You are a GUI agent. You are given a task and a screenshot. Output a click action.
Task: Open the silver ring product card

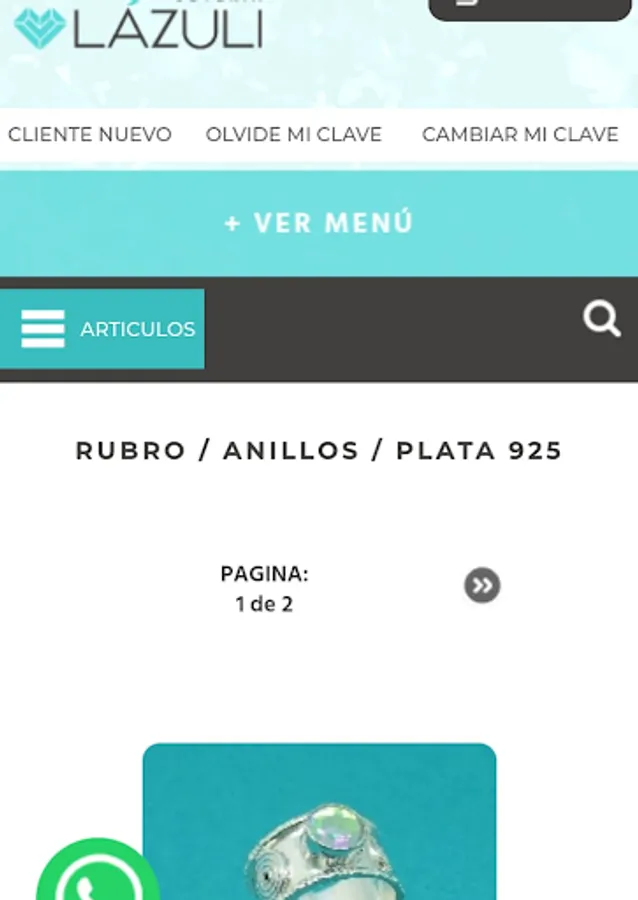(320, 822)
